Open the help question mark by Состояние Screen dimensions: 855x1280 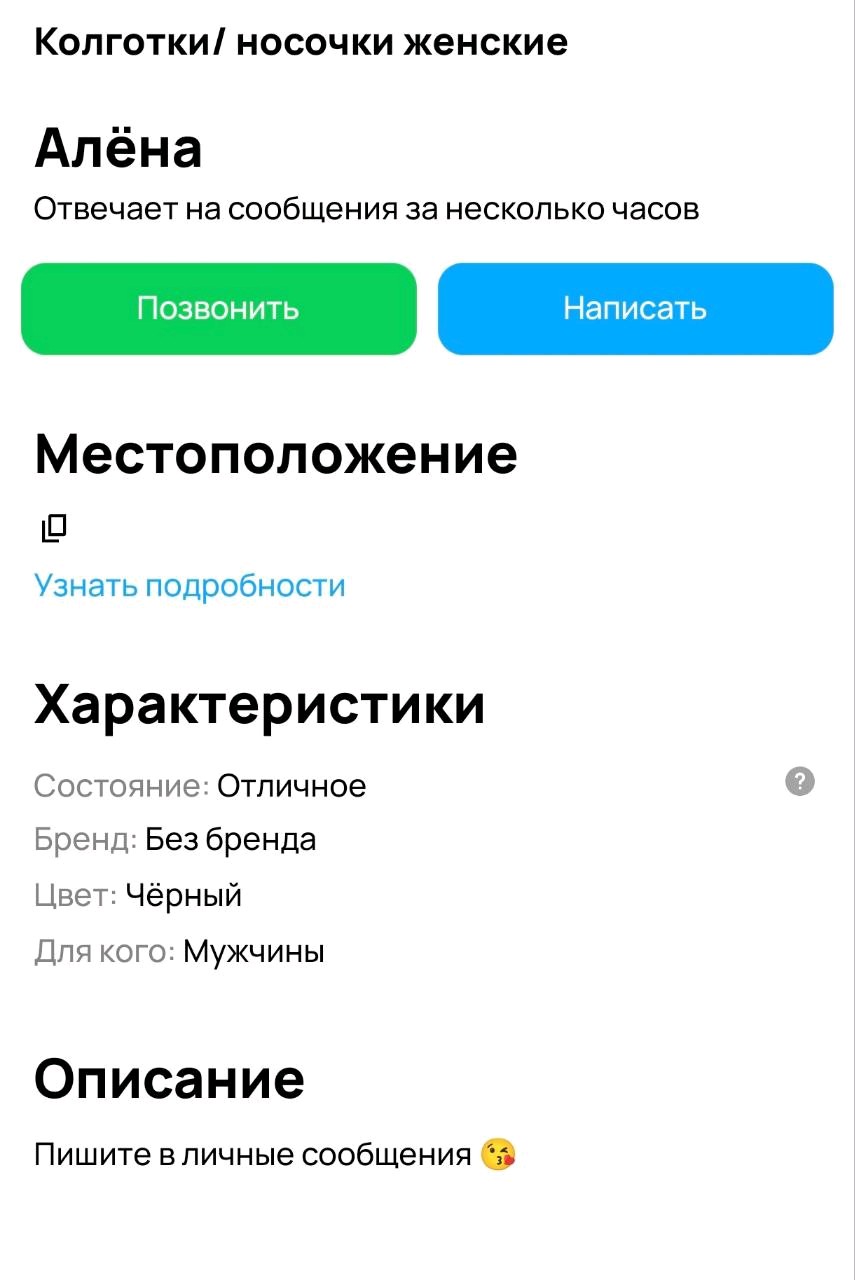800,782
